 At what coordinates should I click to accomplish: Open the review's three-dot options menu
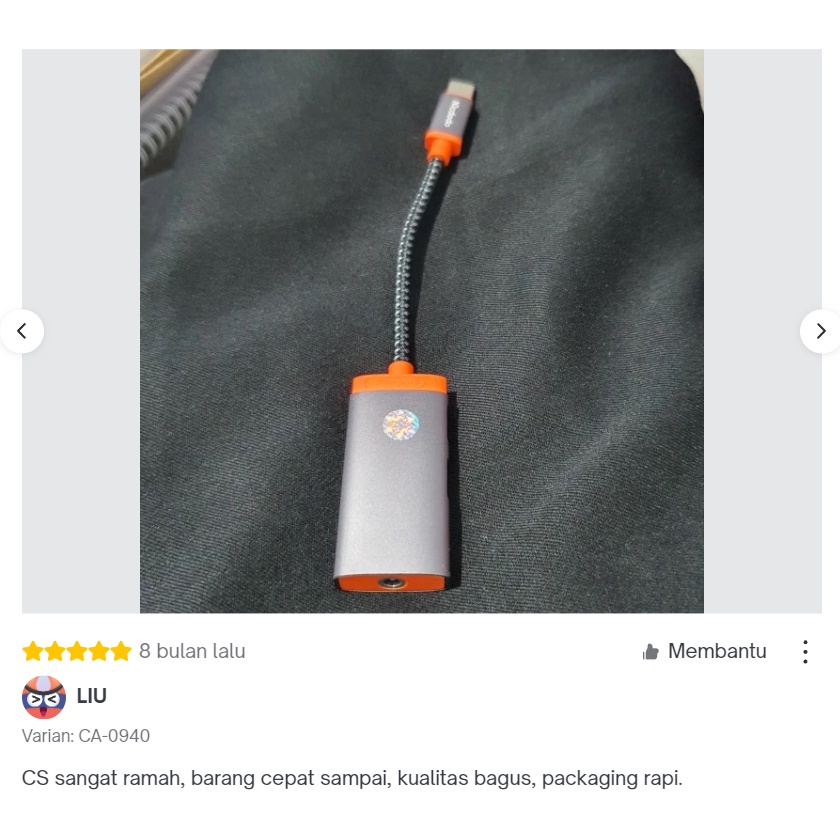(805, 652)
